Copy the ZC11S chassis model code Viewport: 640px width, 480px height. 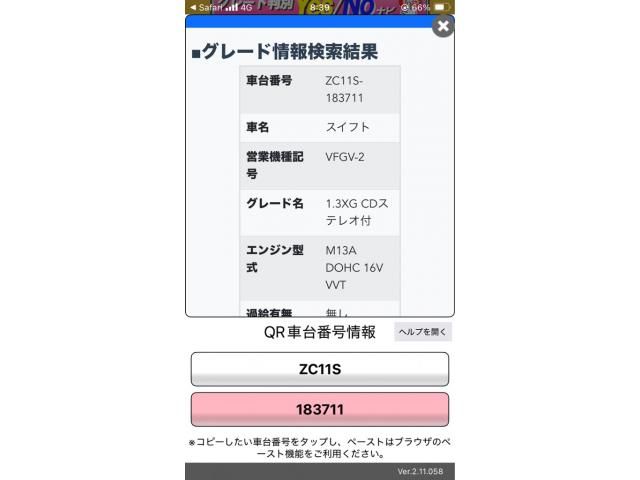point(320,369)
